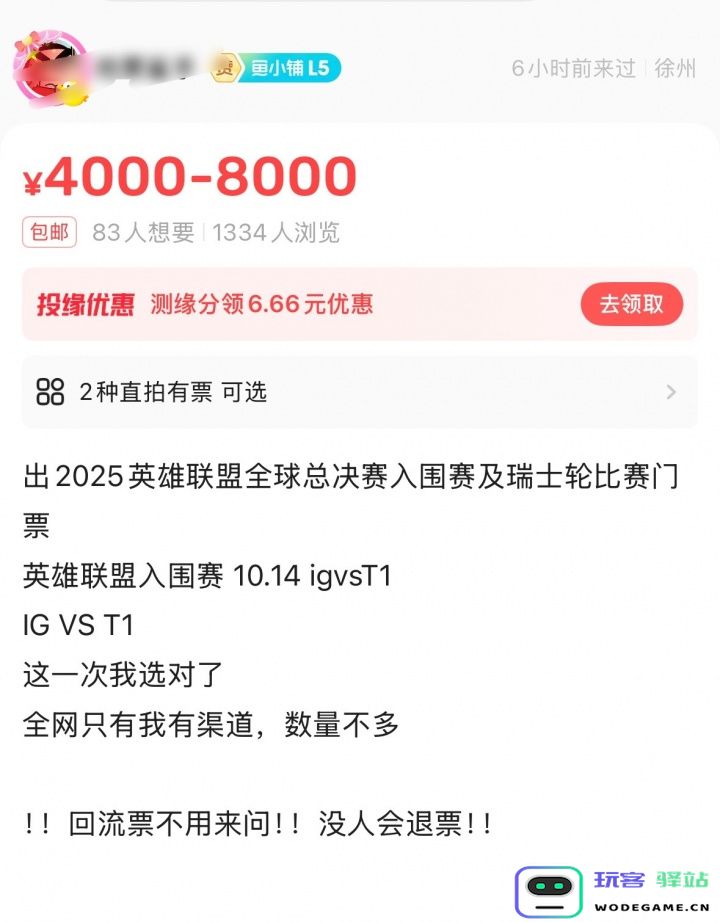Open ticket variant list with right arrow
The height and width of the screenshot is (922, 720).
(x=671, y=392)
